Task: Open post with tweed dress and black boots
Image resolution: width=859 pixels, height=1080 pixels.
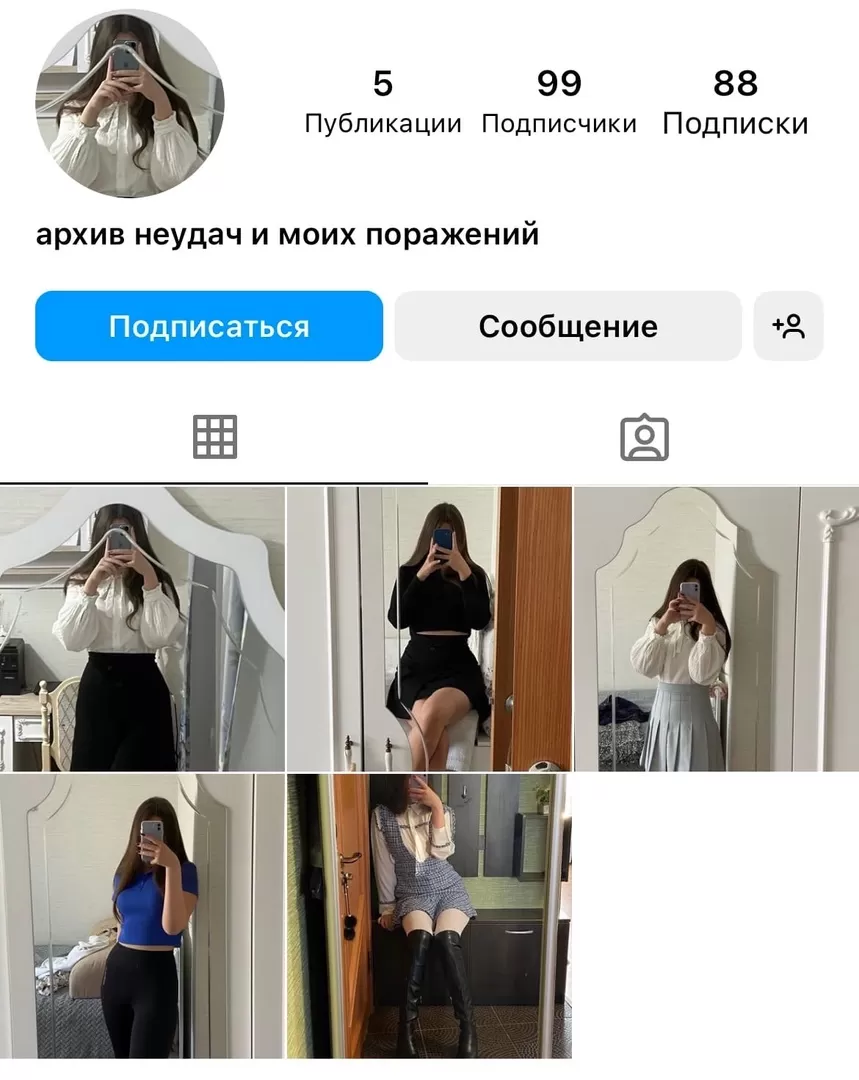Action: click(430, 915)
